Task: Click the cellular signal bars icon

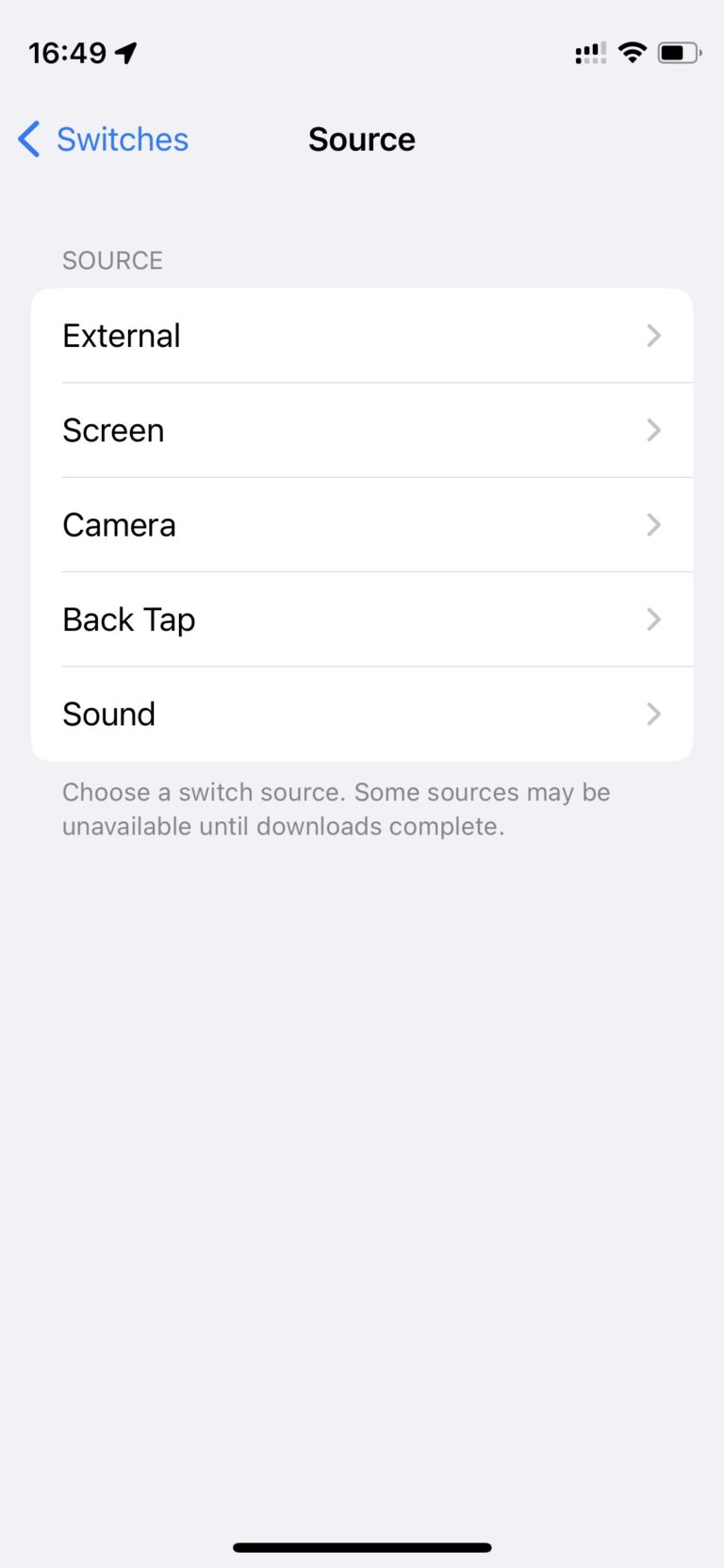Action: click(590, 53)
